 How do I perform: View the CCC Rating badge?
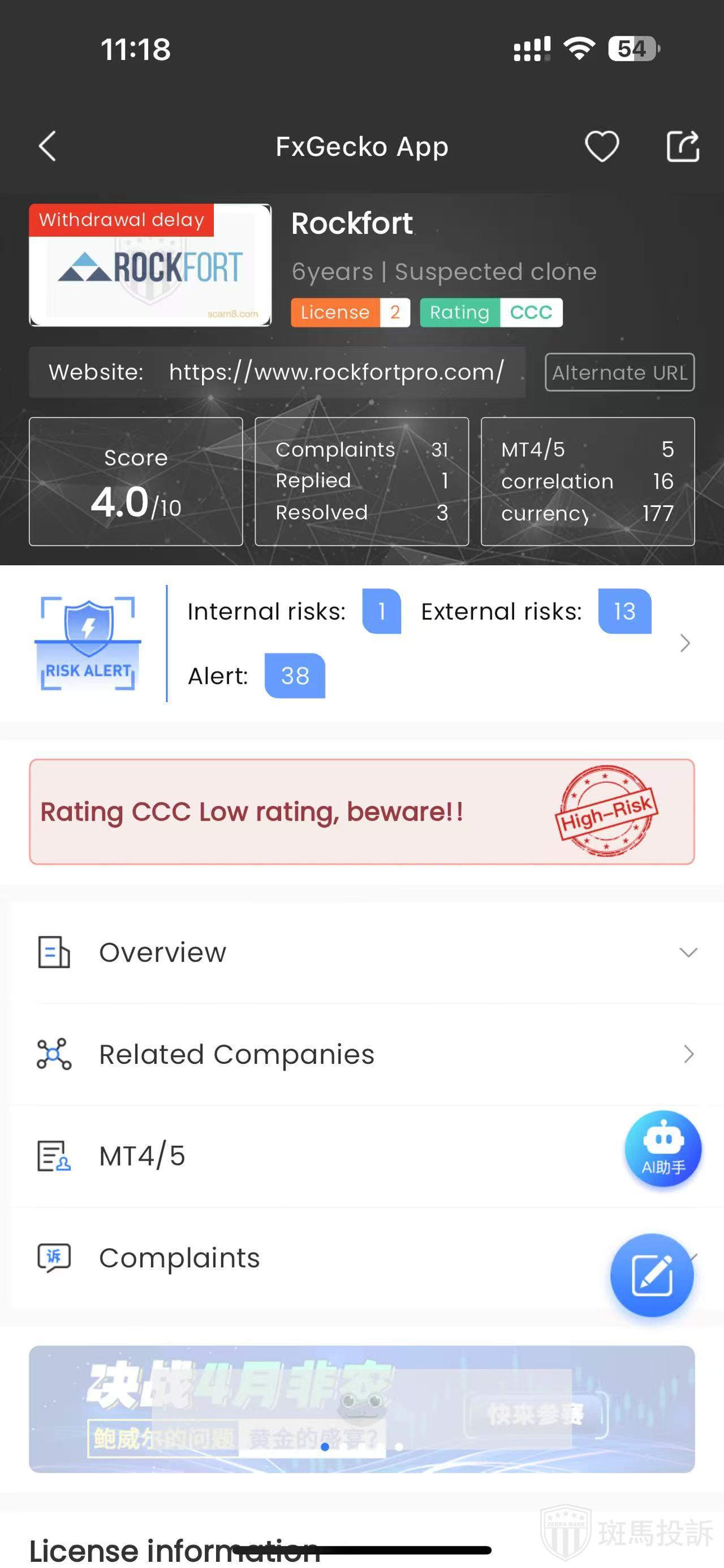pyautogui.click(x=491, y=312)
